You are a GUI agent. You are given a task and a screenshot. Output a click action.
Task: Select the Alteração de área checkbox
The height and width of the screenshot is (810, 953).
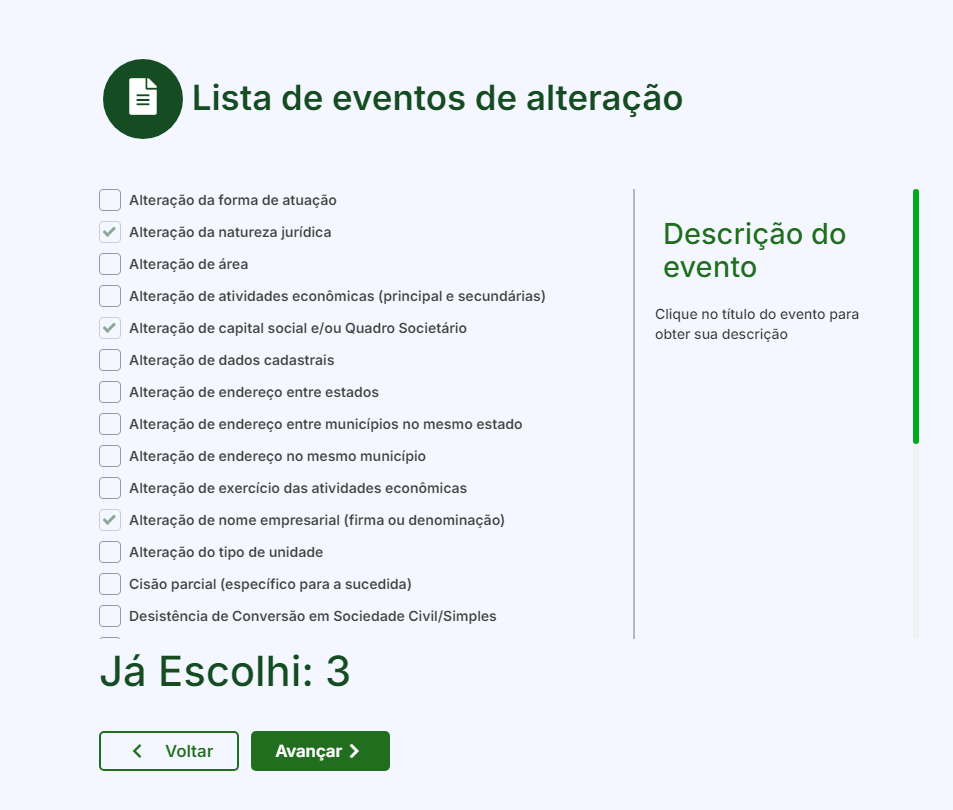click(x=110, y=264)
